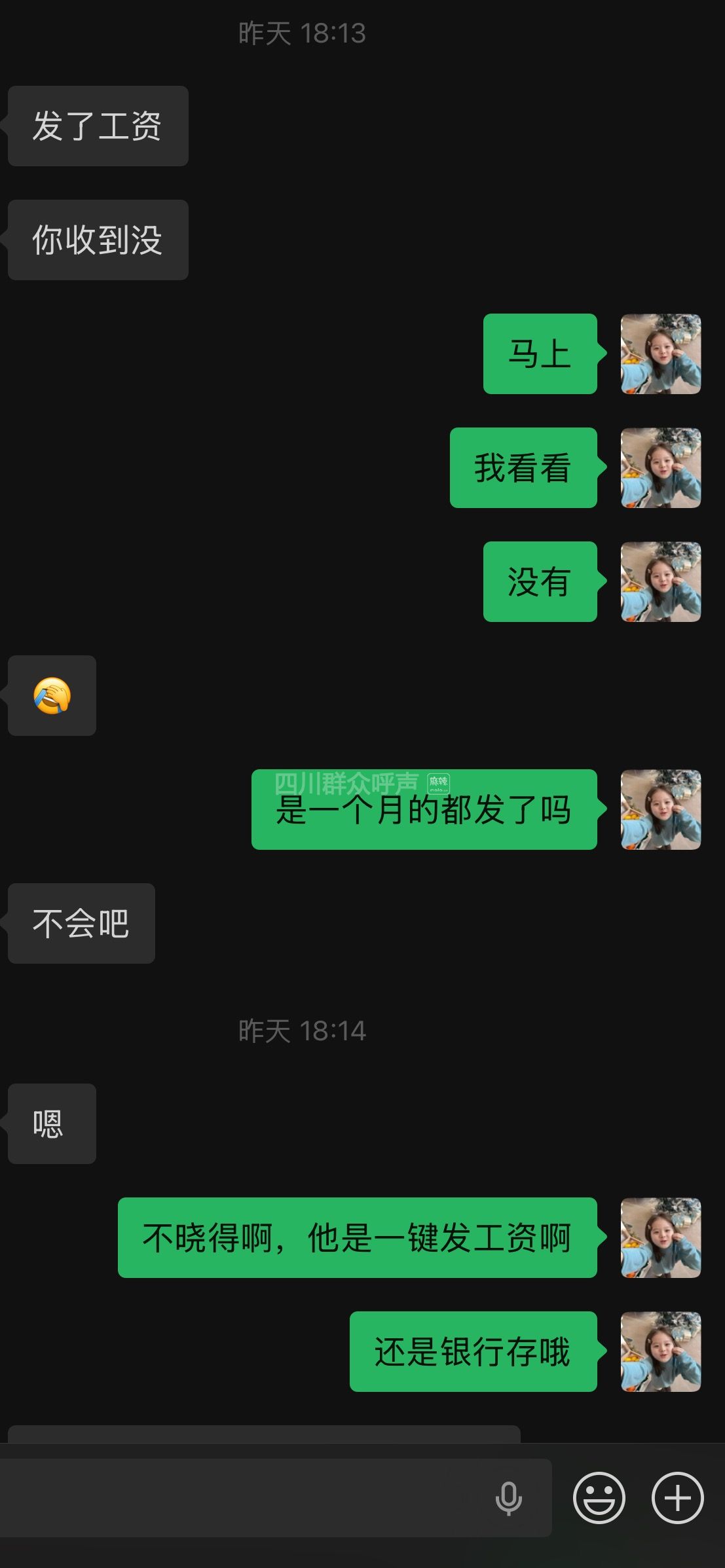Tap the microphone voice input icon
The width and height of the screenshot is (725, 1568).
[x=508, y=1498]
